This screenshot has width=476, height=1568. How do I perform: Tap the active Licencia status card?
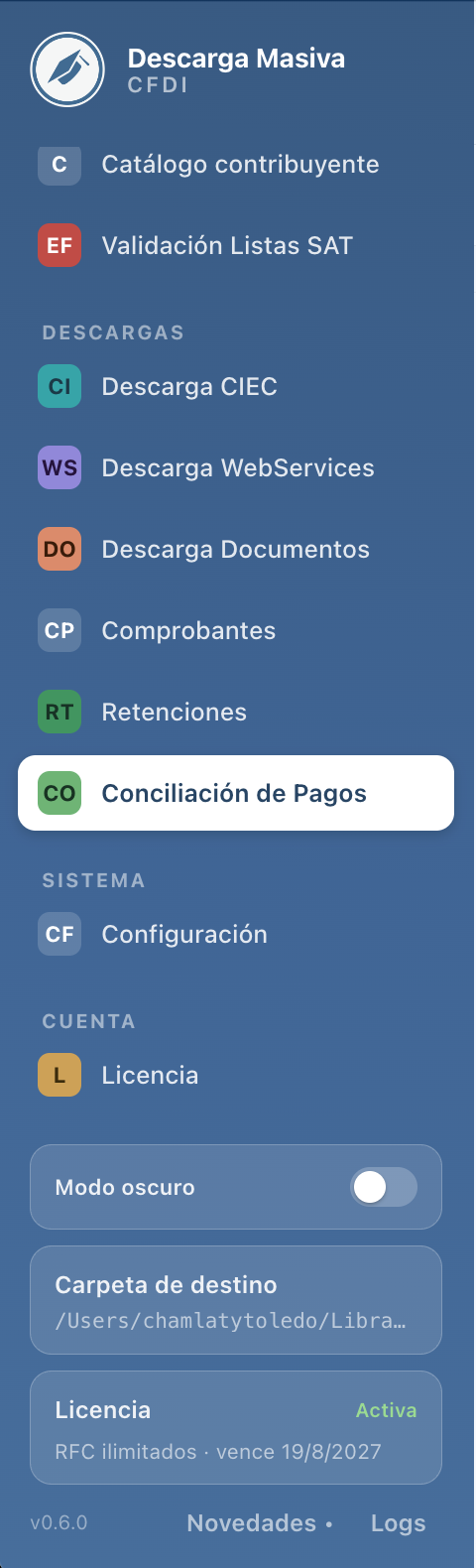click(x=236, y=1427)
